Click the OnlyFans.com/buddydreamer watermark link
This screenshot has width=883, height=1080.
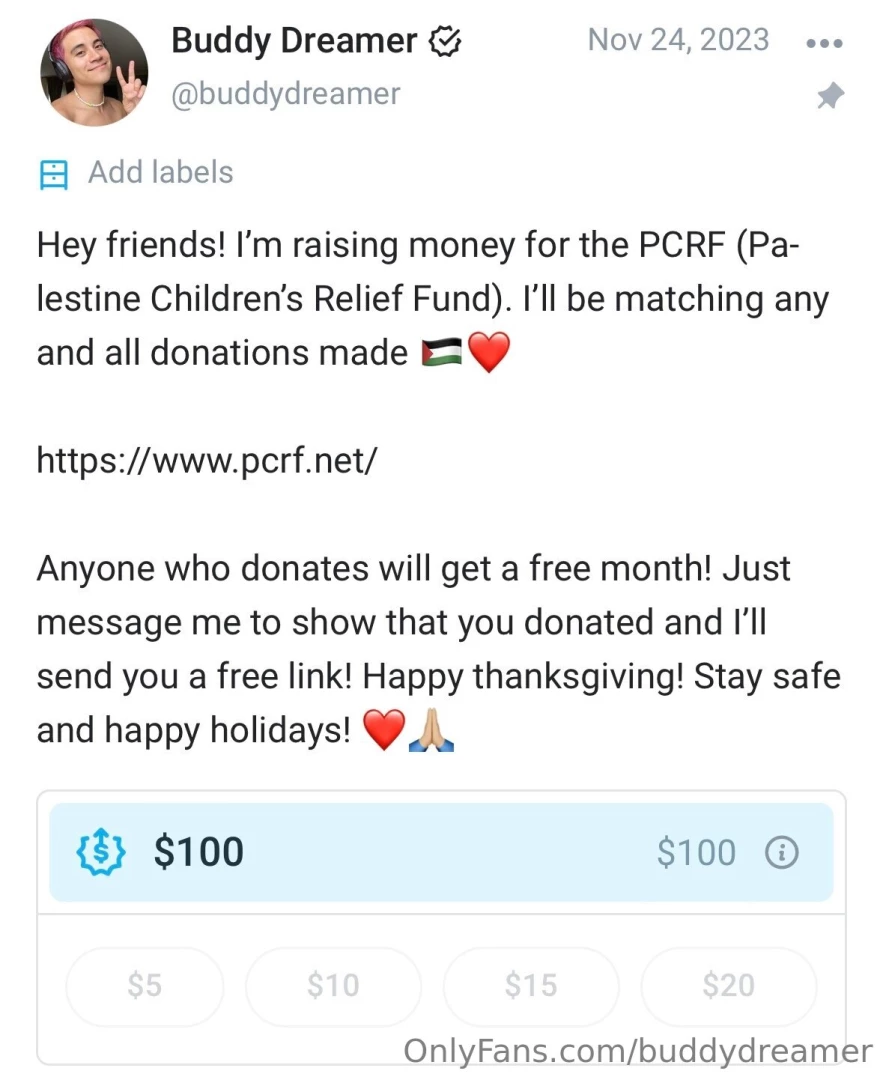click(x=631, y=1051)
